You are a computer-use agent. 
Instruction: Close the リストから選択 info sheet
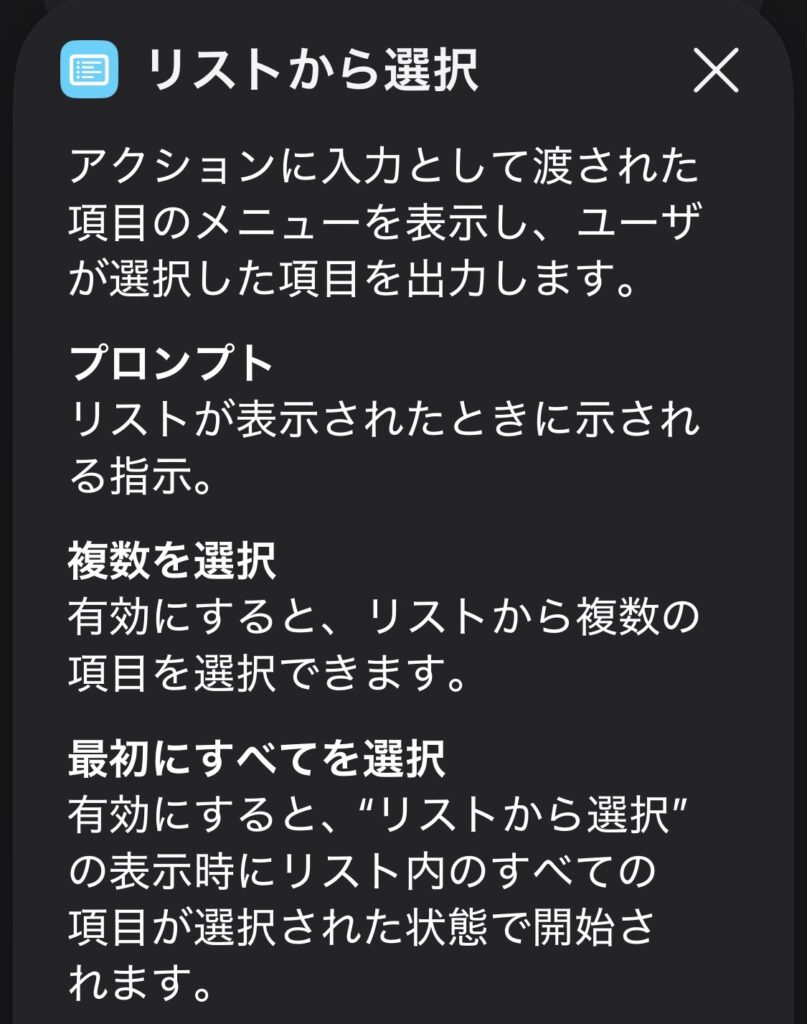click(716, 72)
